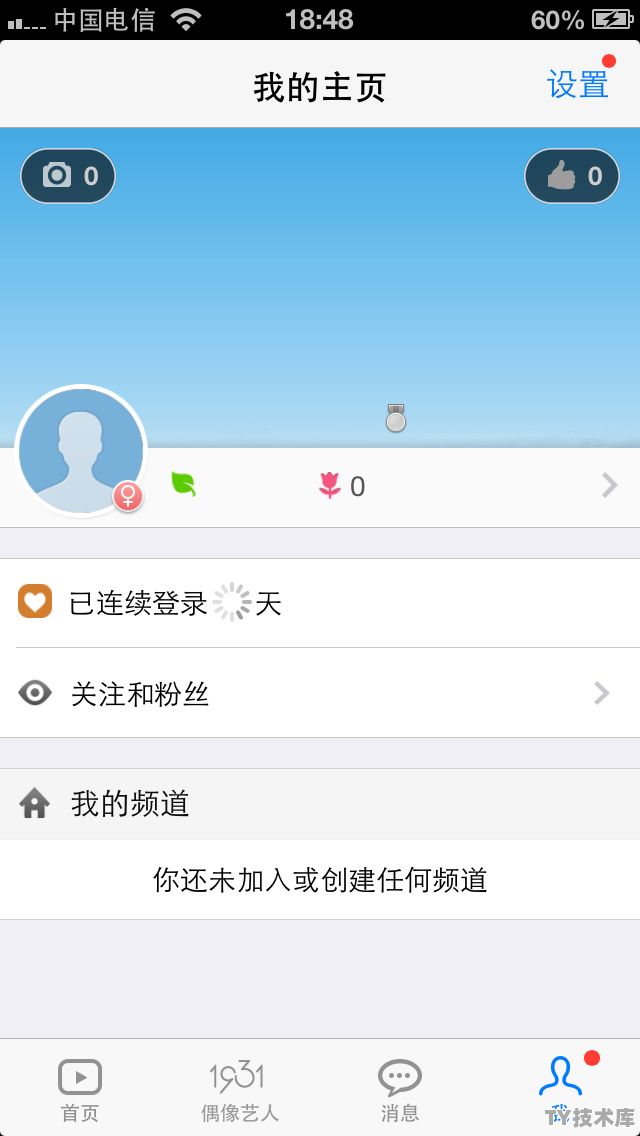Select the 我 profile tab
This screenshot has width=640, height=1136.
point(560,1085)
